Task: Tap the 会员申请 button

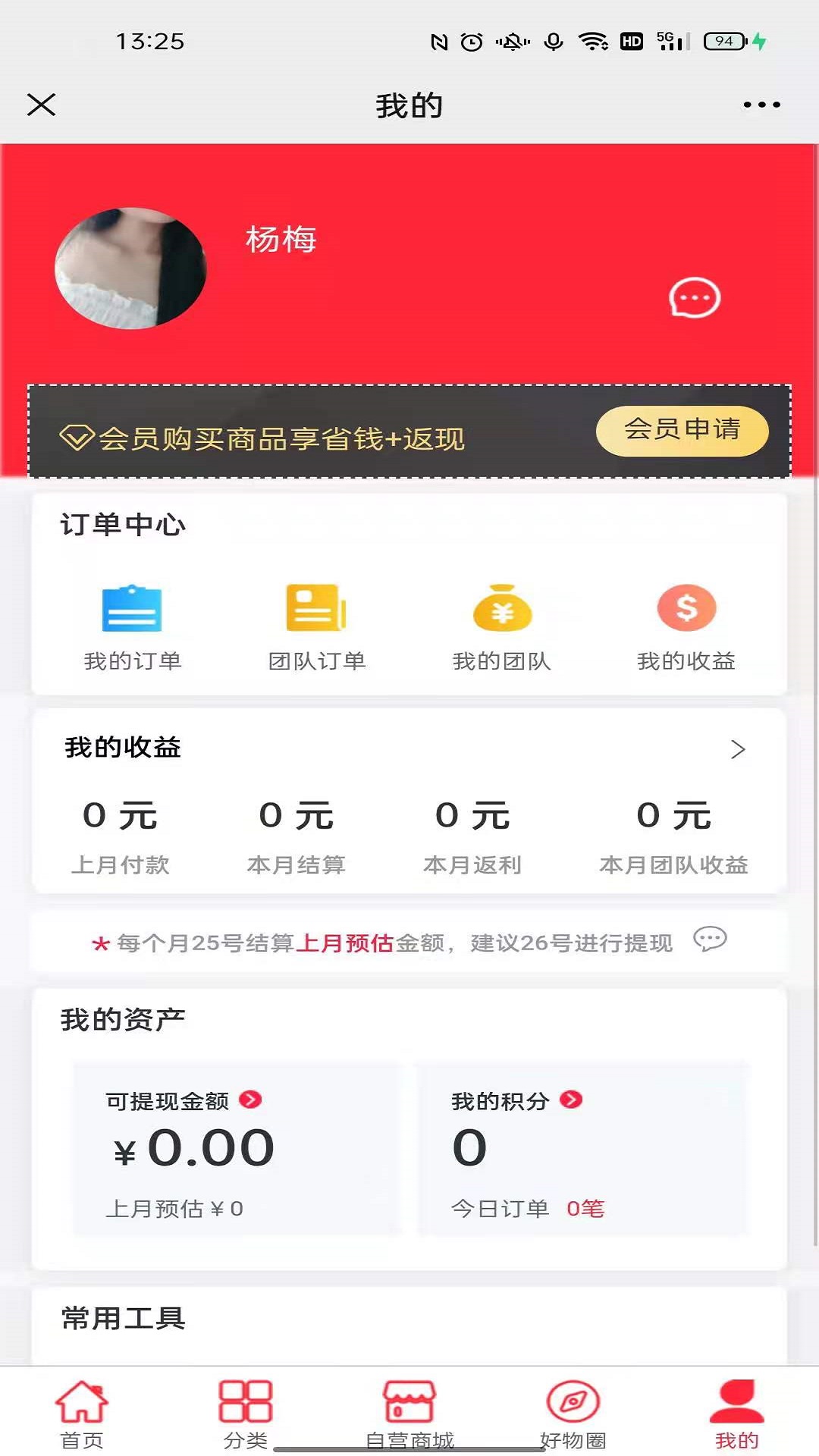Action: click(x=681, y=431)
